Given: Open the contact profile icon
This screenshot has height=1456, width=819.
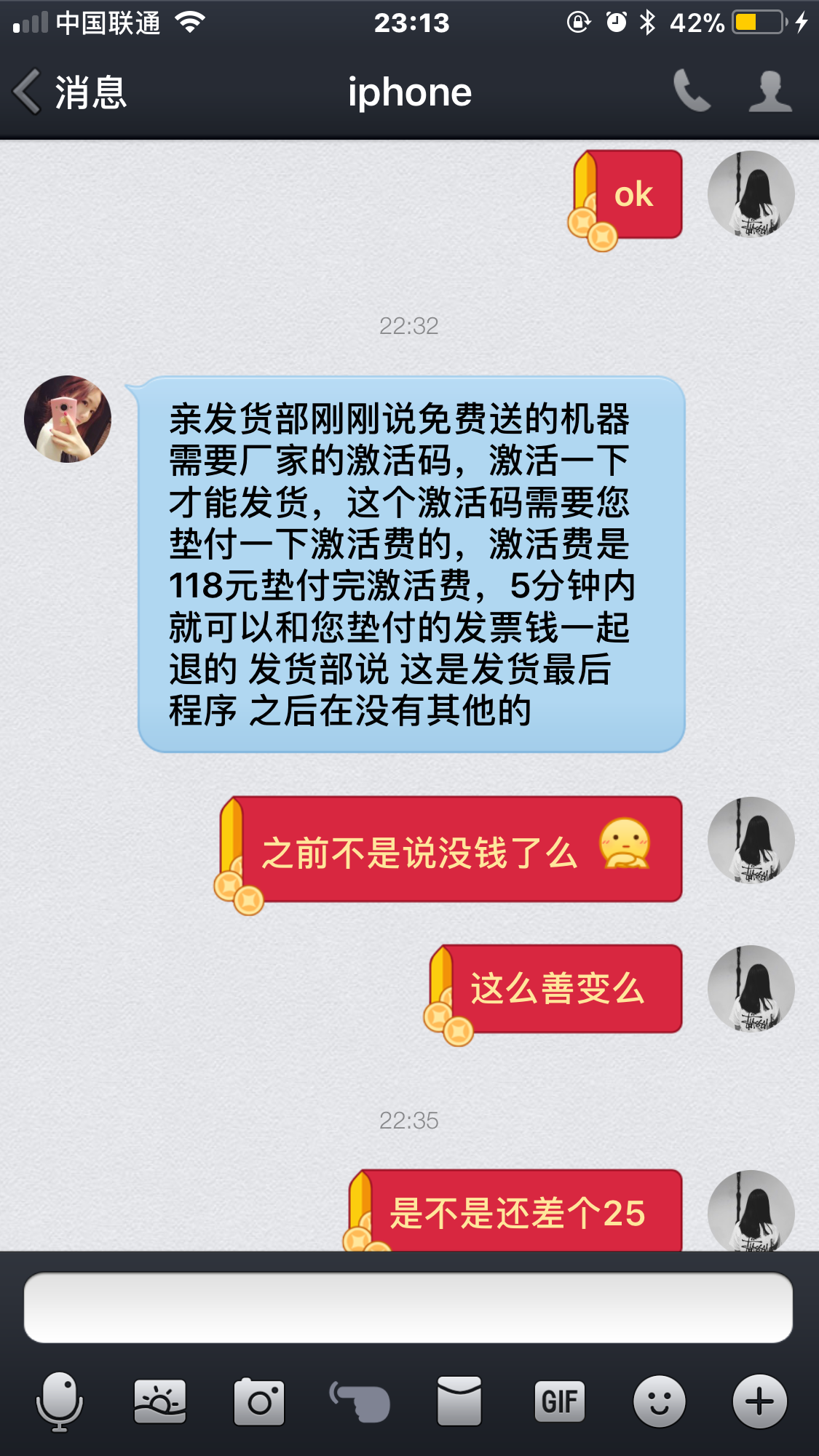Looking at the screenshot, I should (770, 92).
